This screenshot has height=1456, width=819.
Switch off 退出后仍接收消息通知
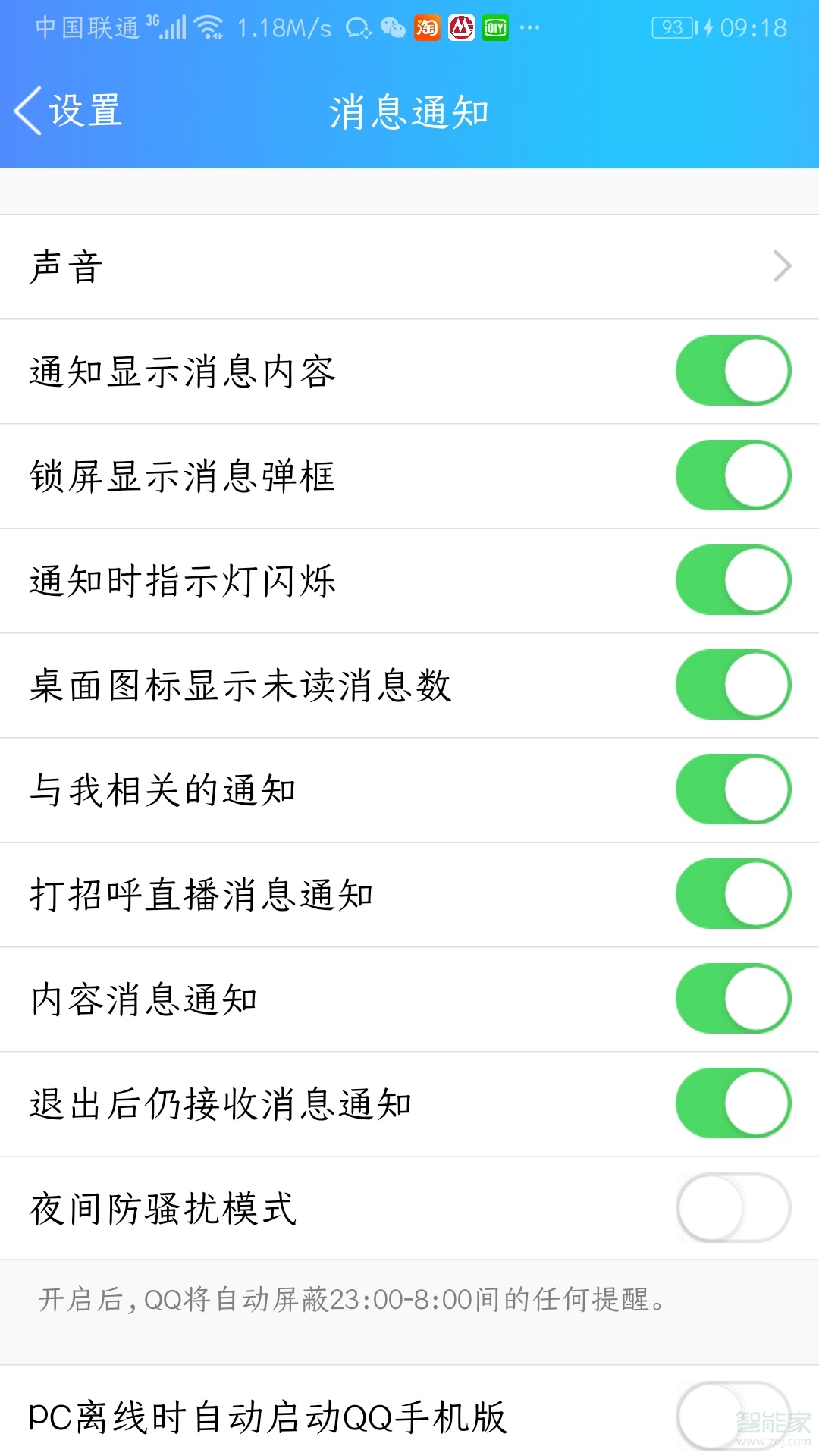click(x=732, y=1103)
